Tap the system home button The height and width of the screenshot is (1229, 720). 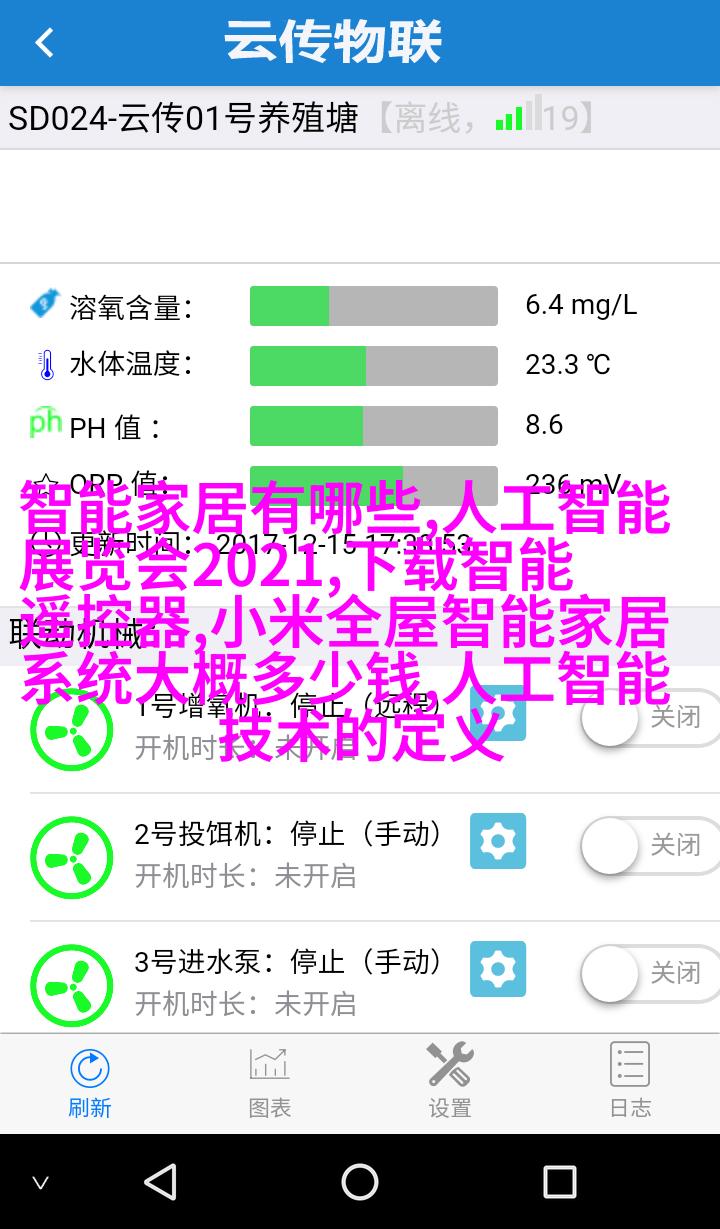[360, 1182]
